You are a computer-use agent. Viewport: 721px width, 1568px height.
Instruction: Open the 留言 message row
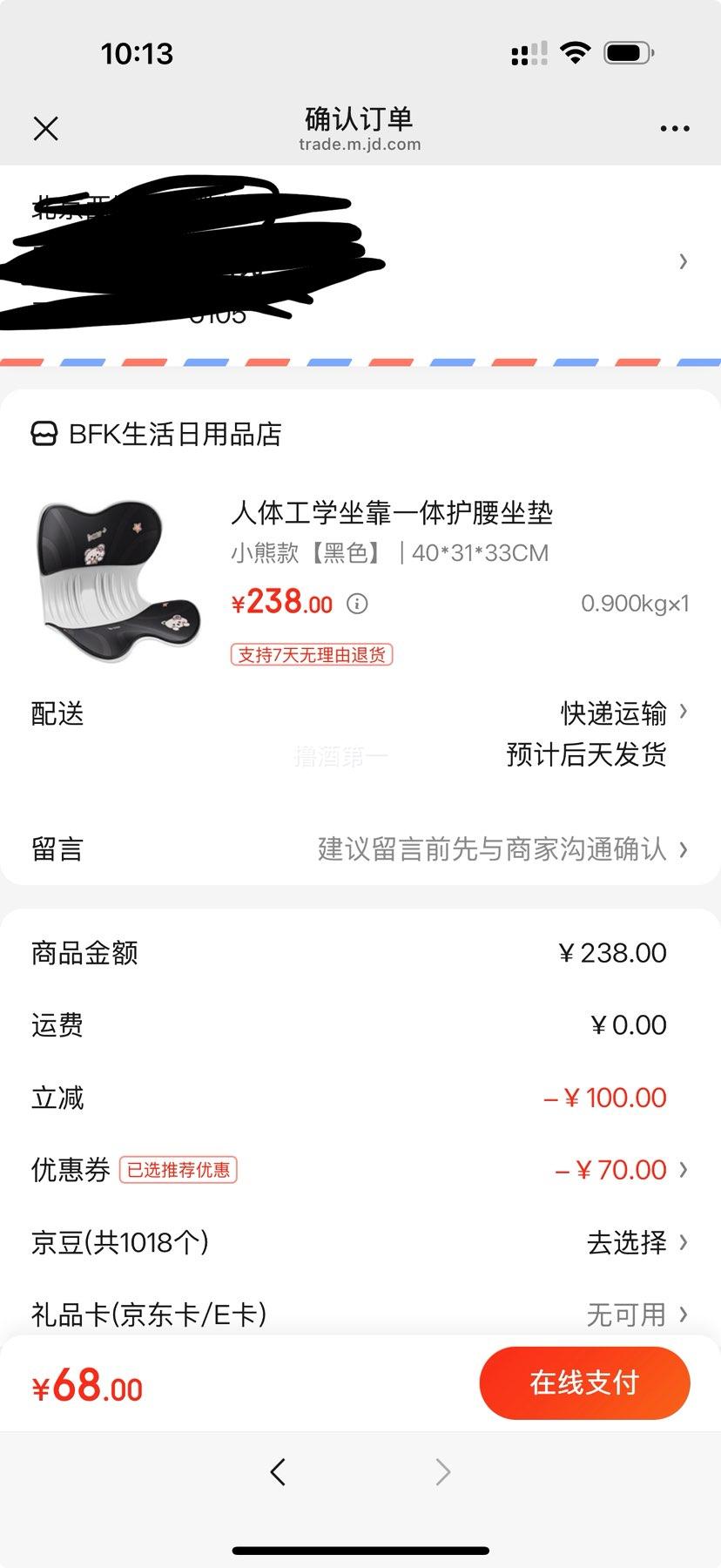tap(360, 848)
